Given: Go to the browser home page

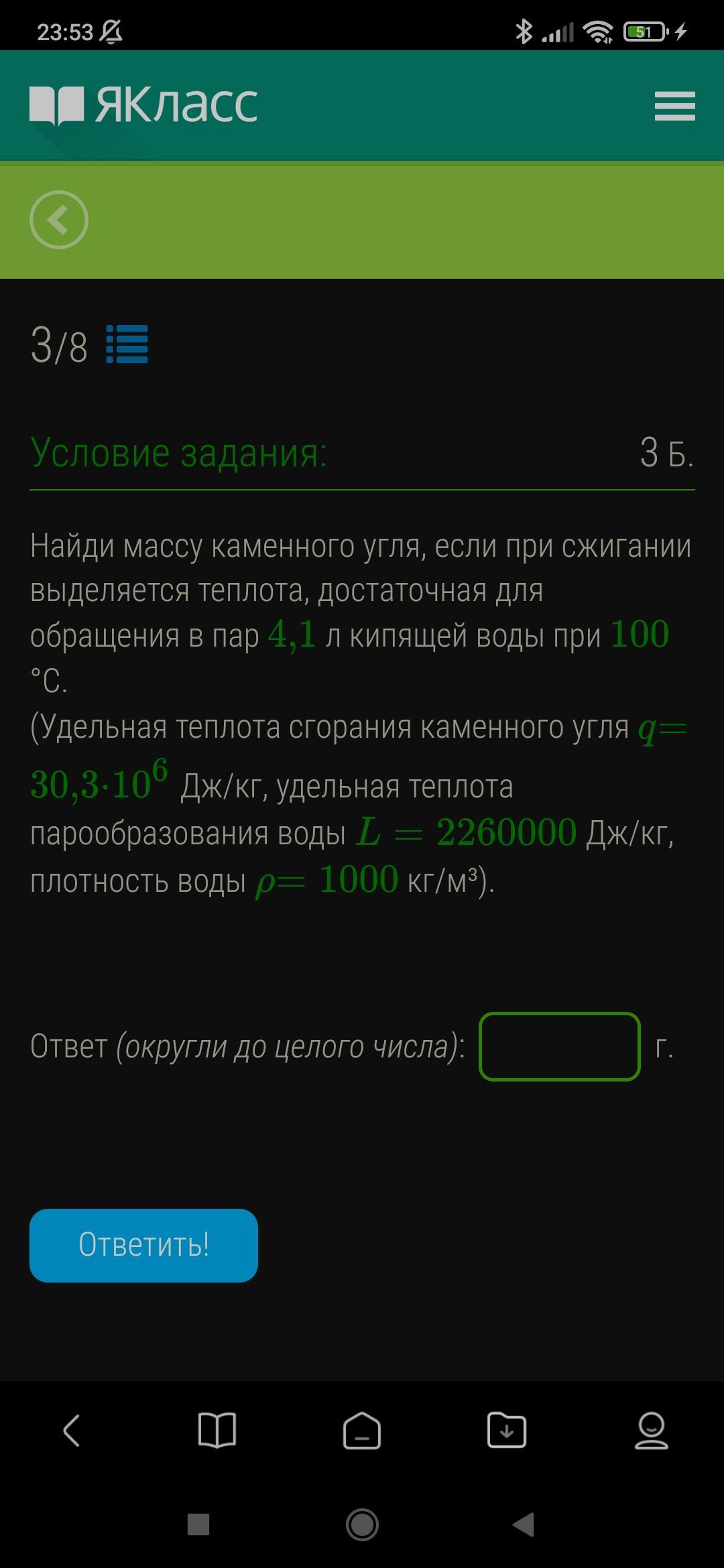Looking at the screenshot, I should 362,1431.
